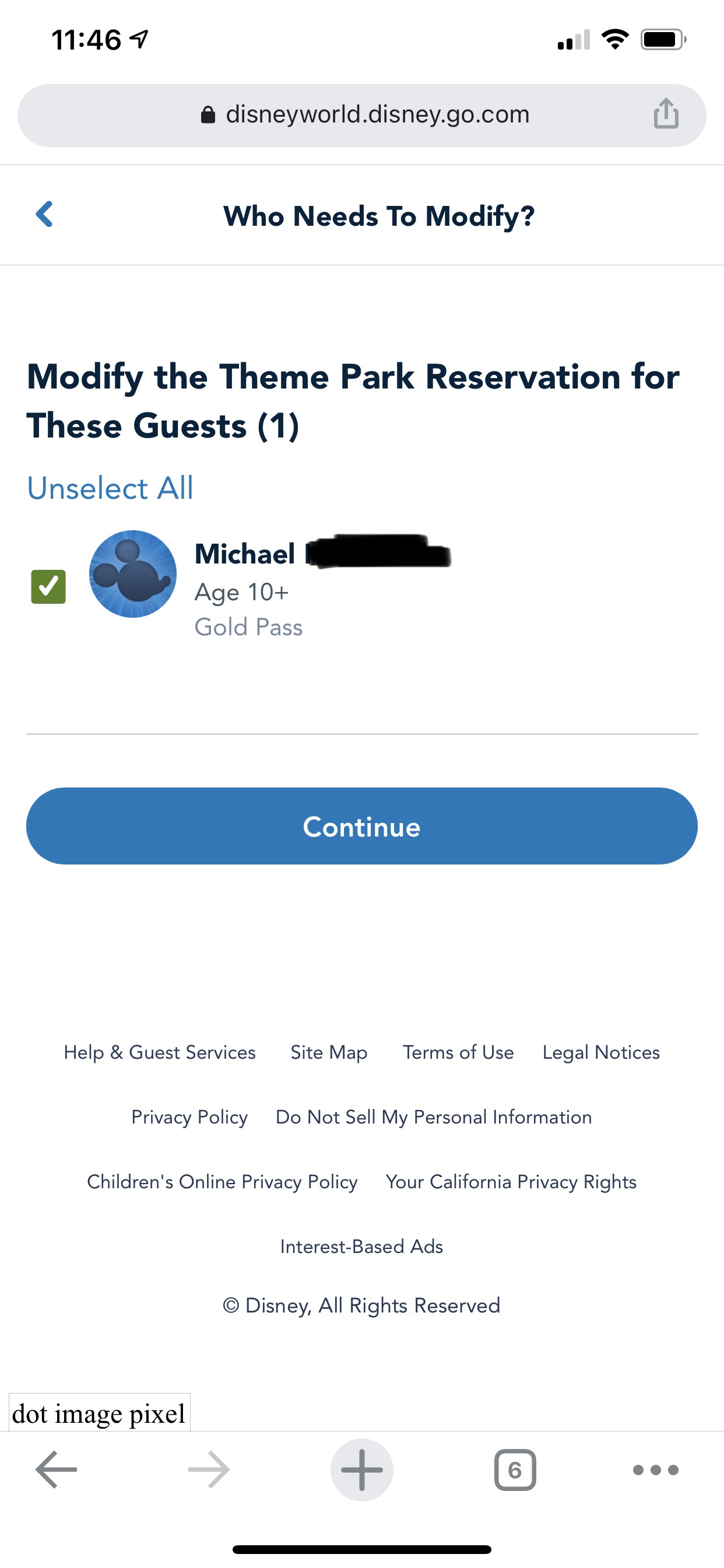This screenshot has width=724, height=1568.
Task: Show the six open tabs
Action: [x=515, y=1469]
